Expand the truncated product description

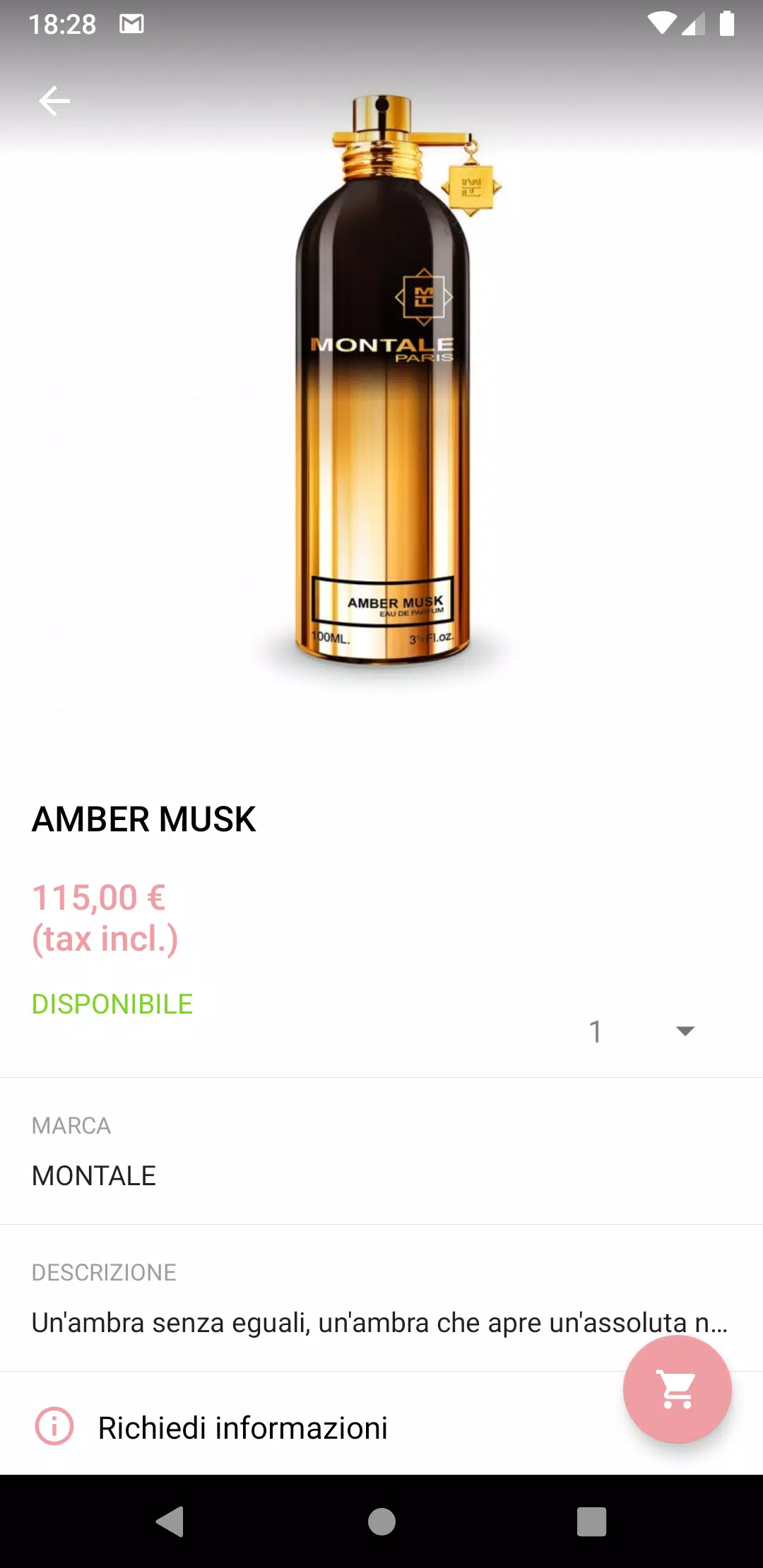(381, 1323)
